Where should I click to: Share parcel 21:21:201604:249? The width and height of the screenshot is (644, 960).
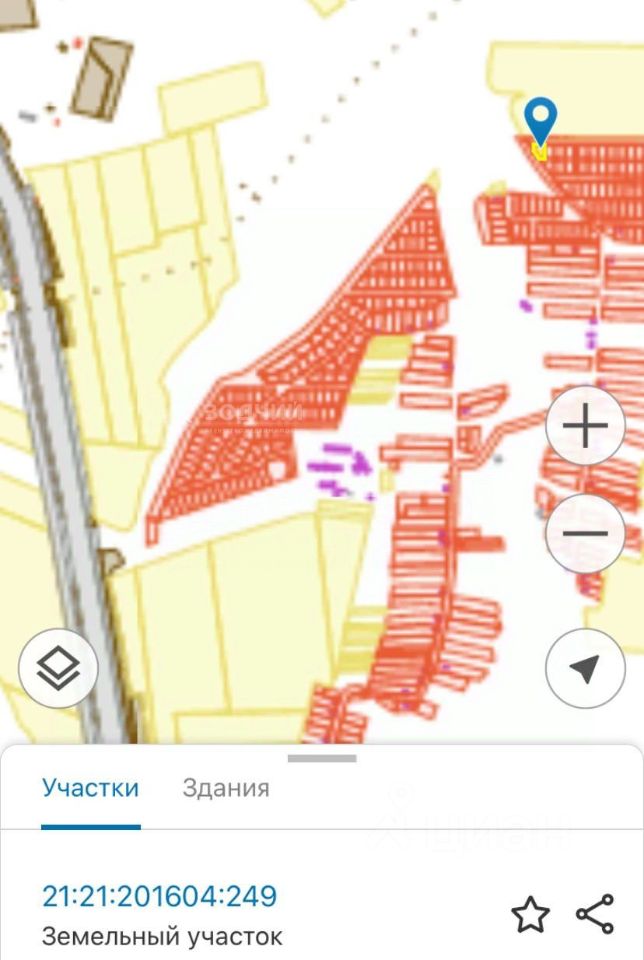[x=596, y=914]
